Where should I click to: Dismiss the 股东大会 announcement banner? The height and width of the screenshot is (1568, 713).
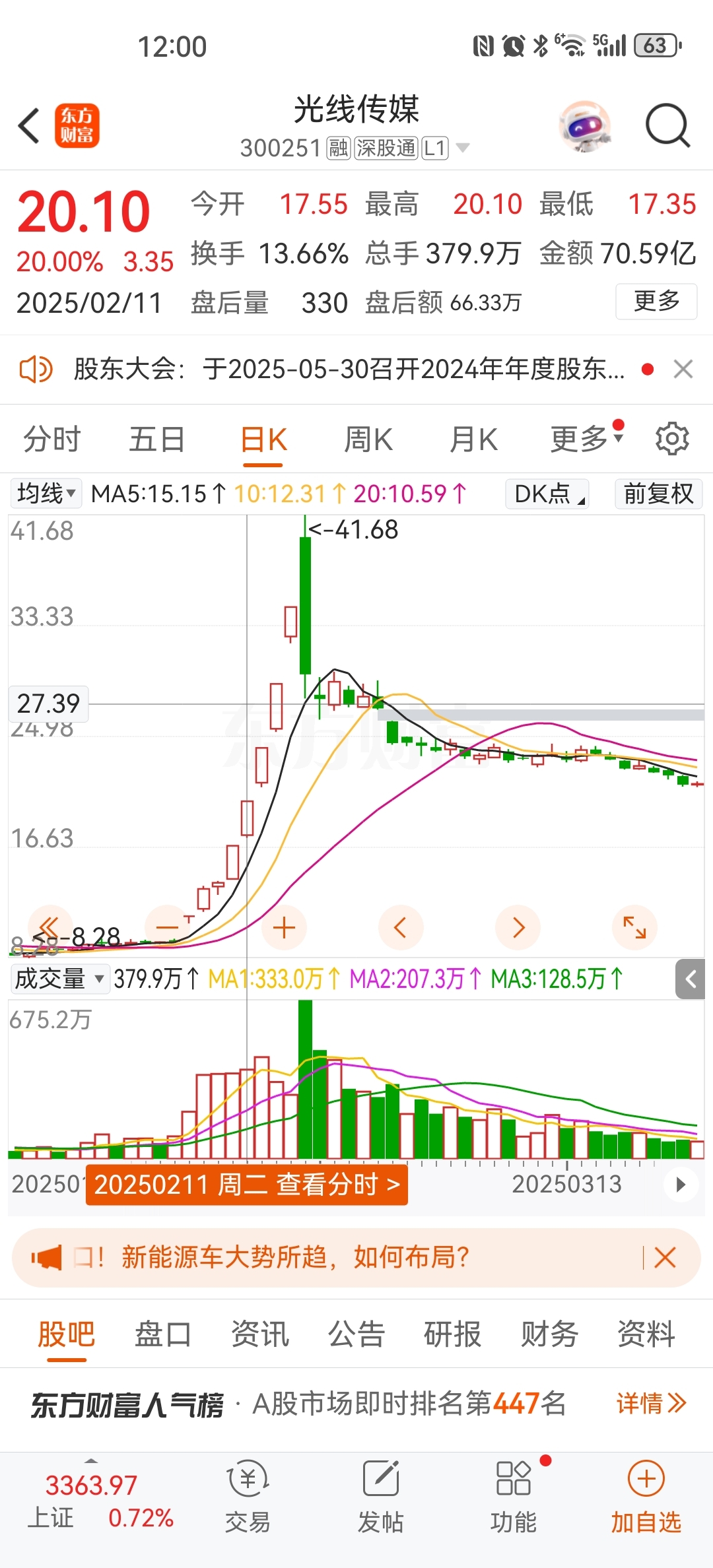(x=683, y=369)
